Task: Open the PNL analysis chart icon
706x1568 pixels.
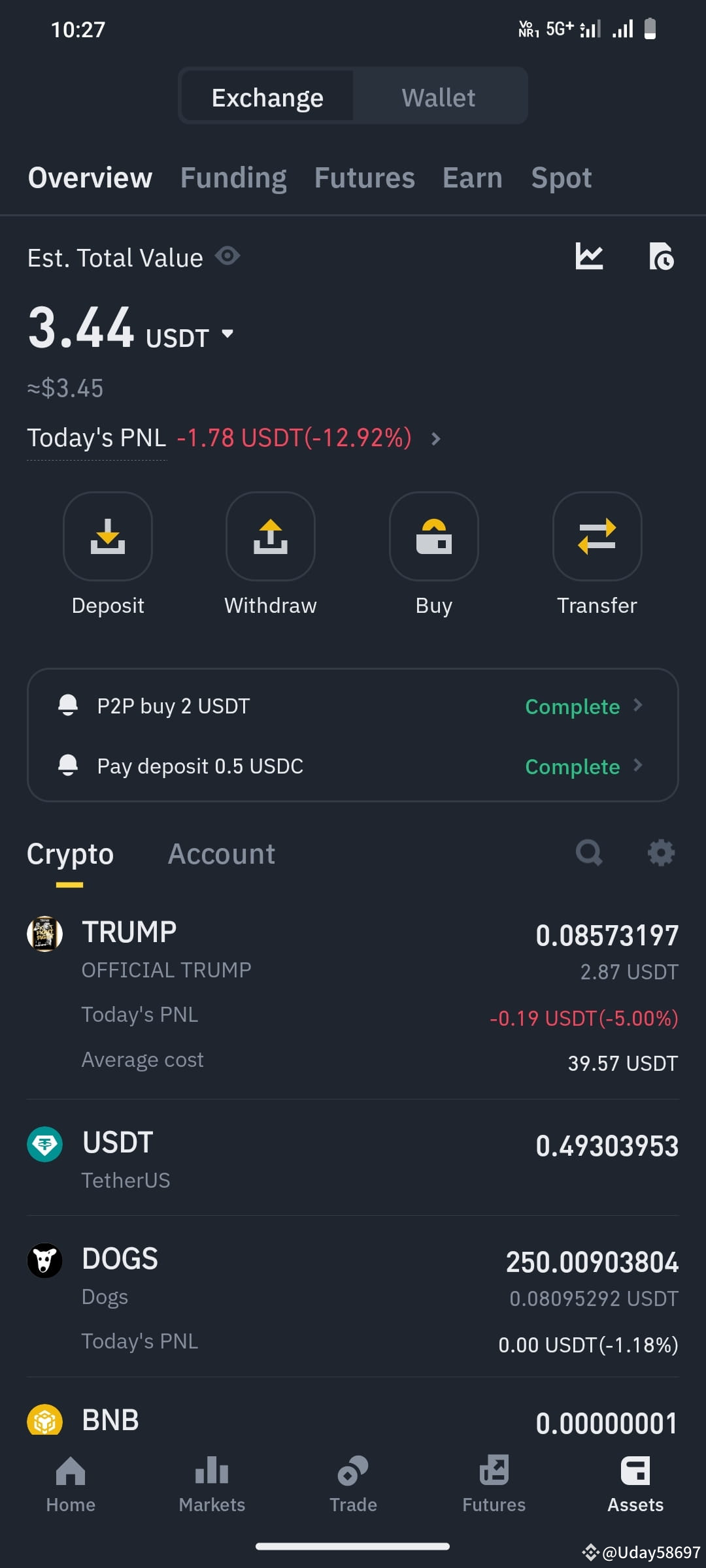Action: click(x=590, y=257)
